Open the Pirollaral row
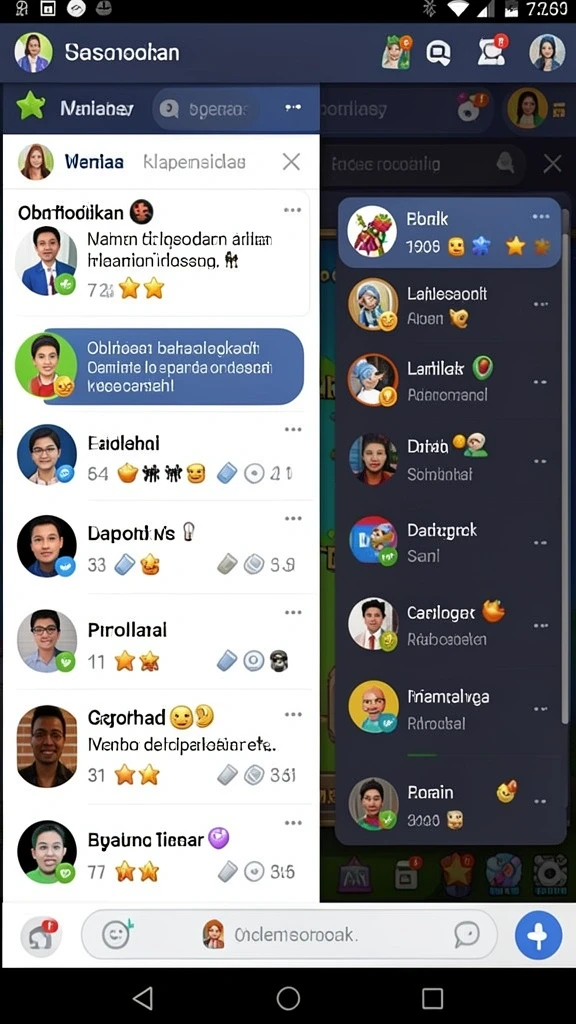 [161, 643]
